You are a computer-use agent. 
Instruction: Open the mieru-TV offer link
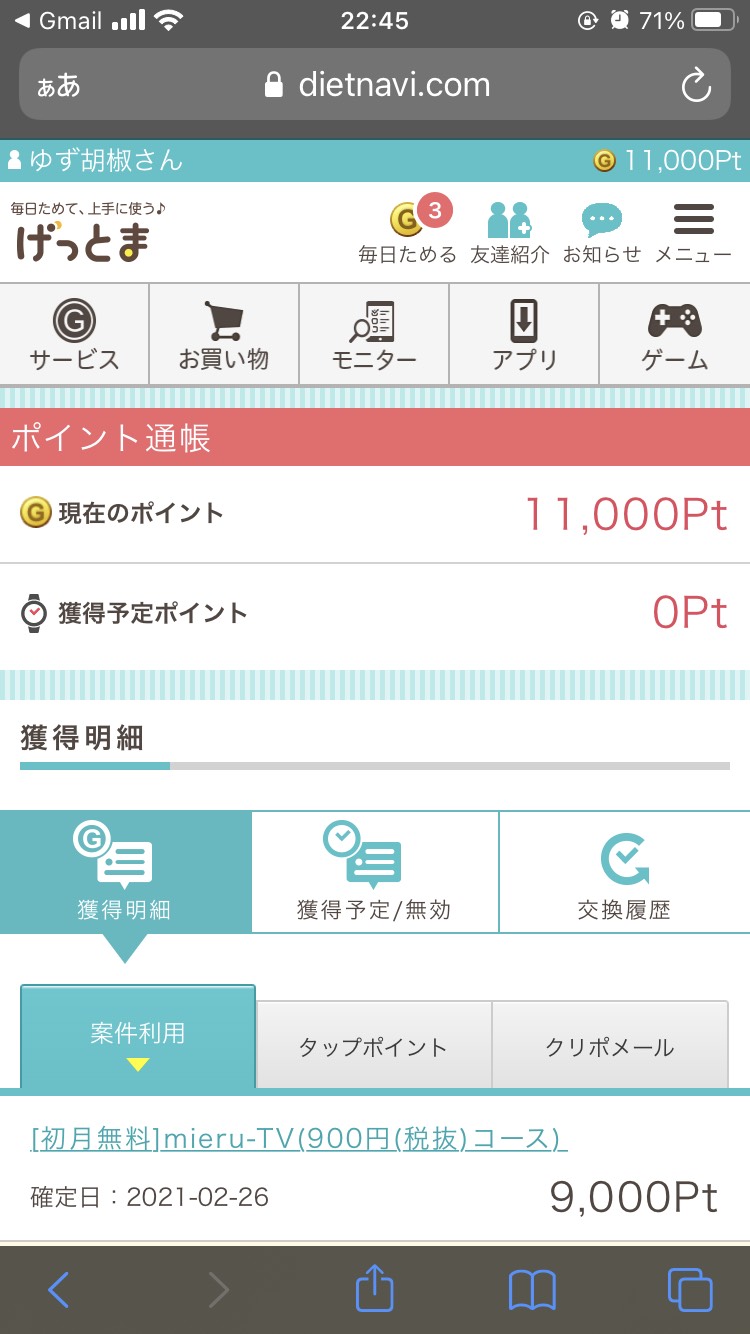pyautogui.click(x=299, y=1138)
